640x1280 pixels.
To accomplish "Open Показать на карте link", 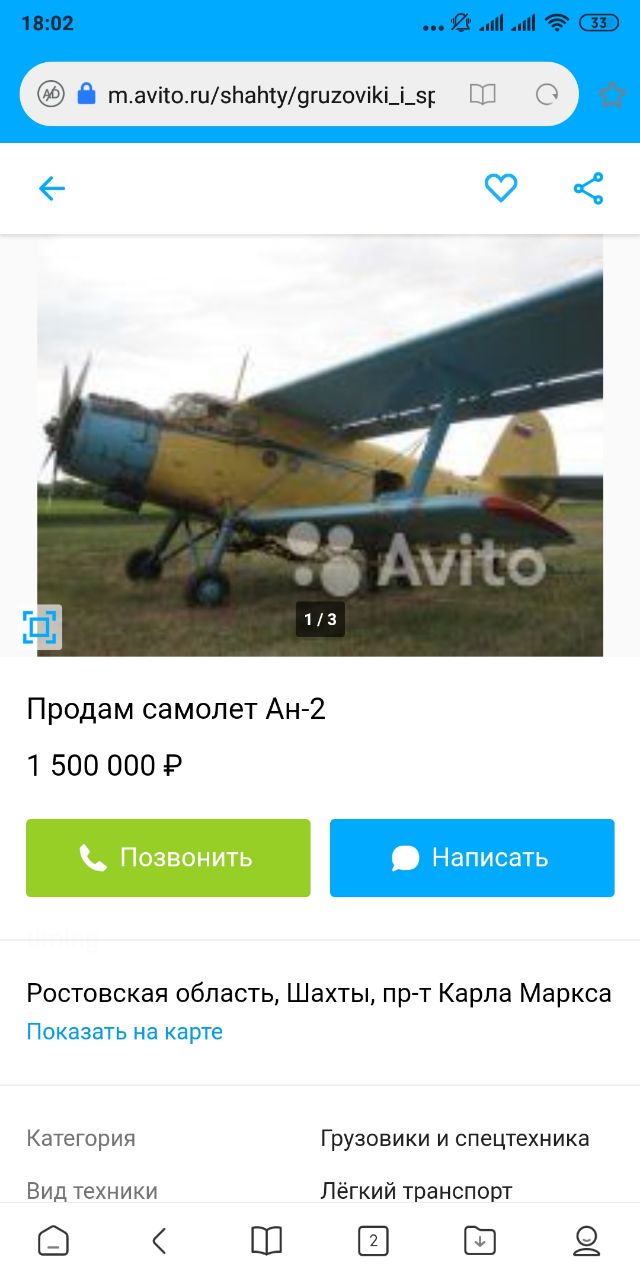I will [x=124, y=1031].
